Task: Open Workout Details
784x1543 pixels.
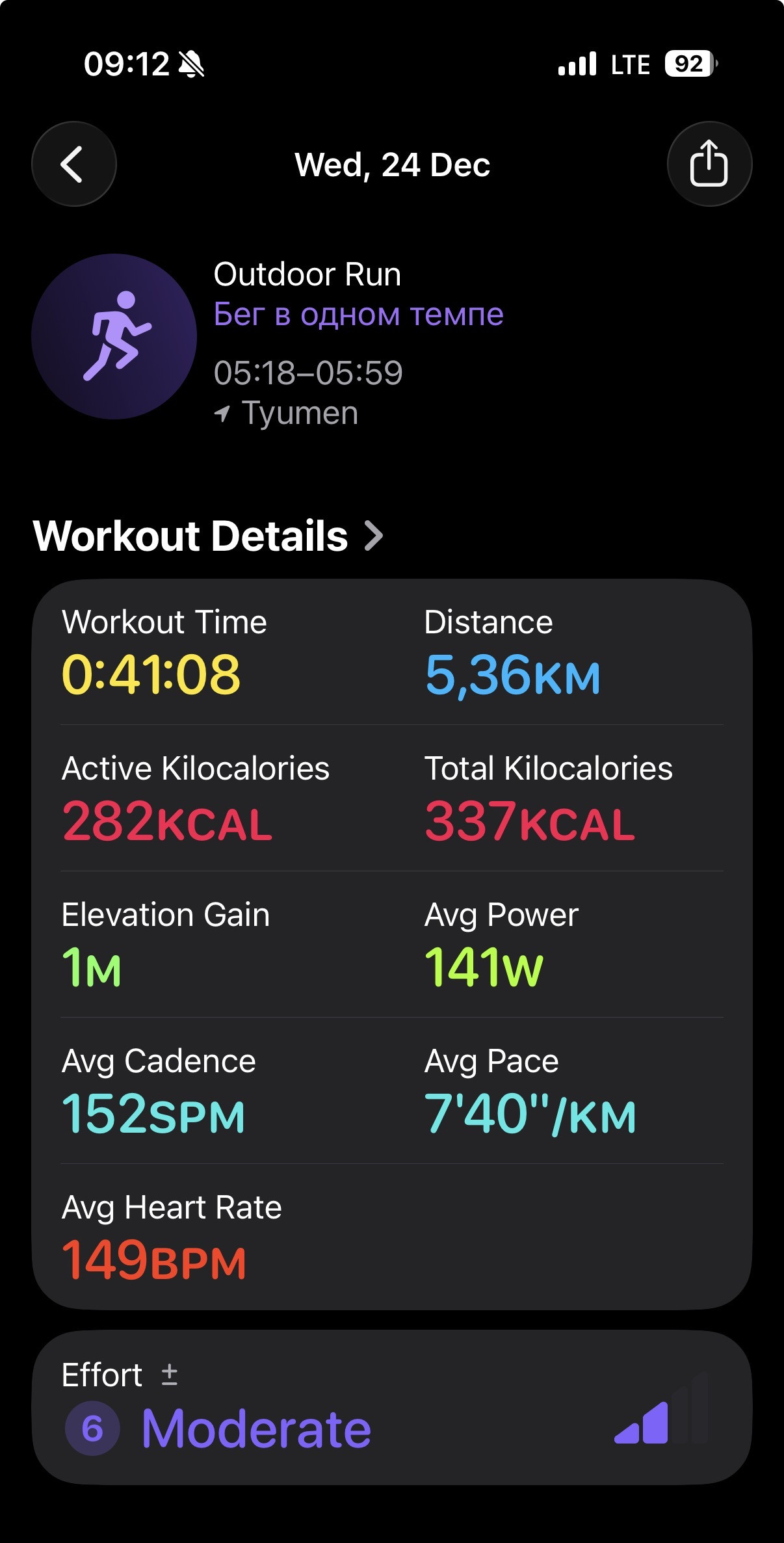Action: (x=208, y=536)
